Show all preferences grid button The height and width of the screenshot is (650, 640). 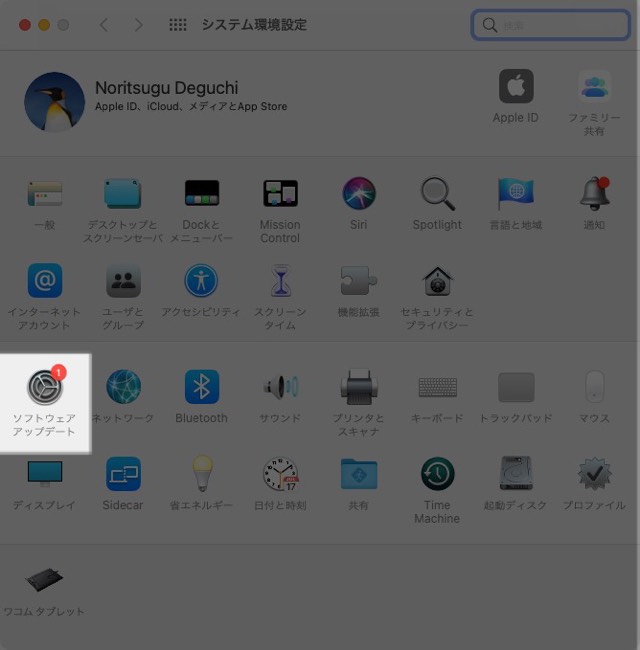(178, 25)
